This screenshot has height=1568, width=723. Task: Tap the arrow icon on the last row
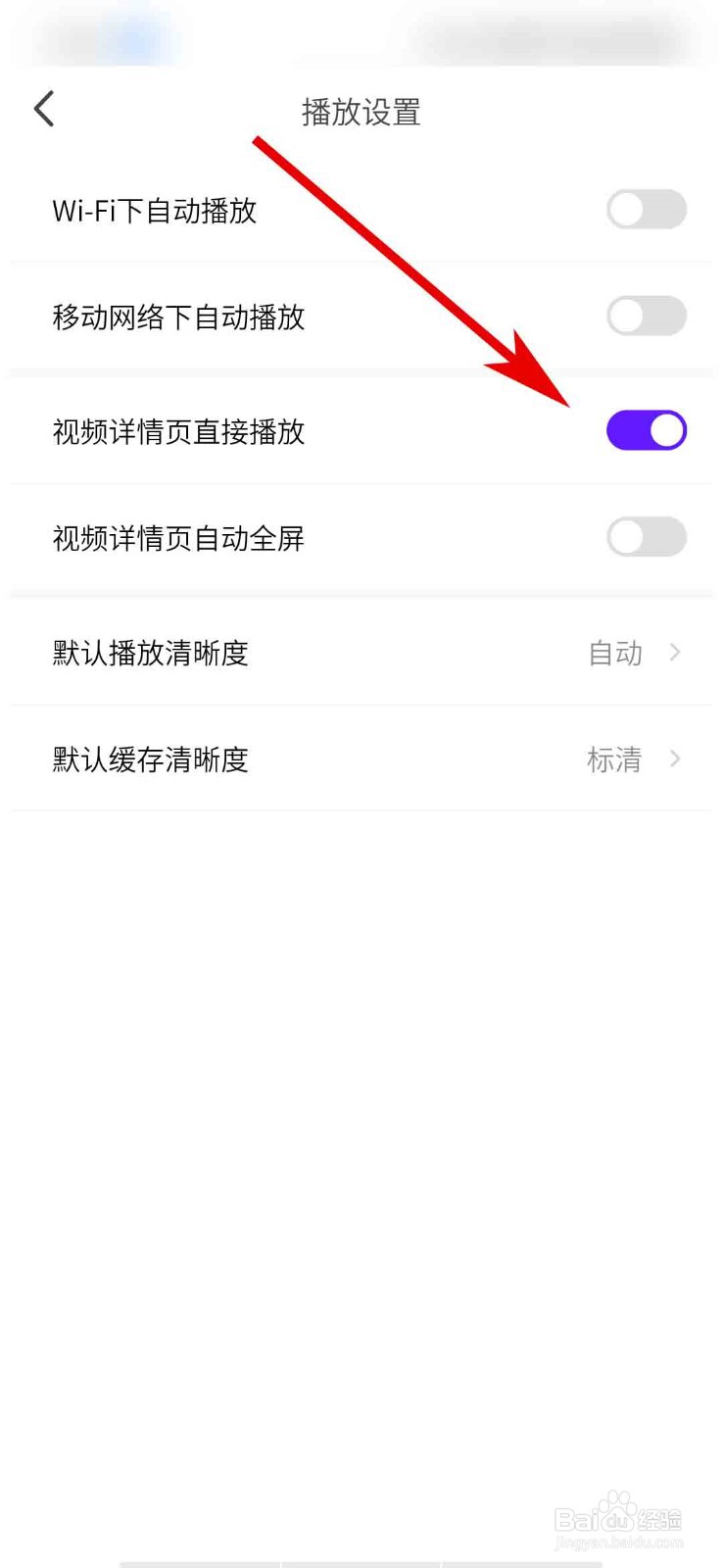point(675,759)
